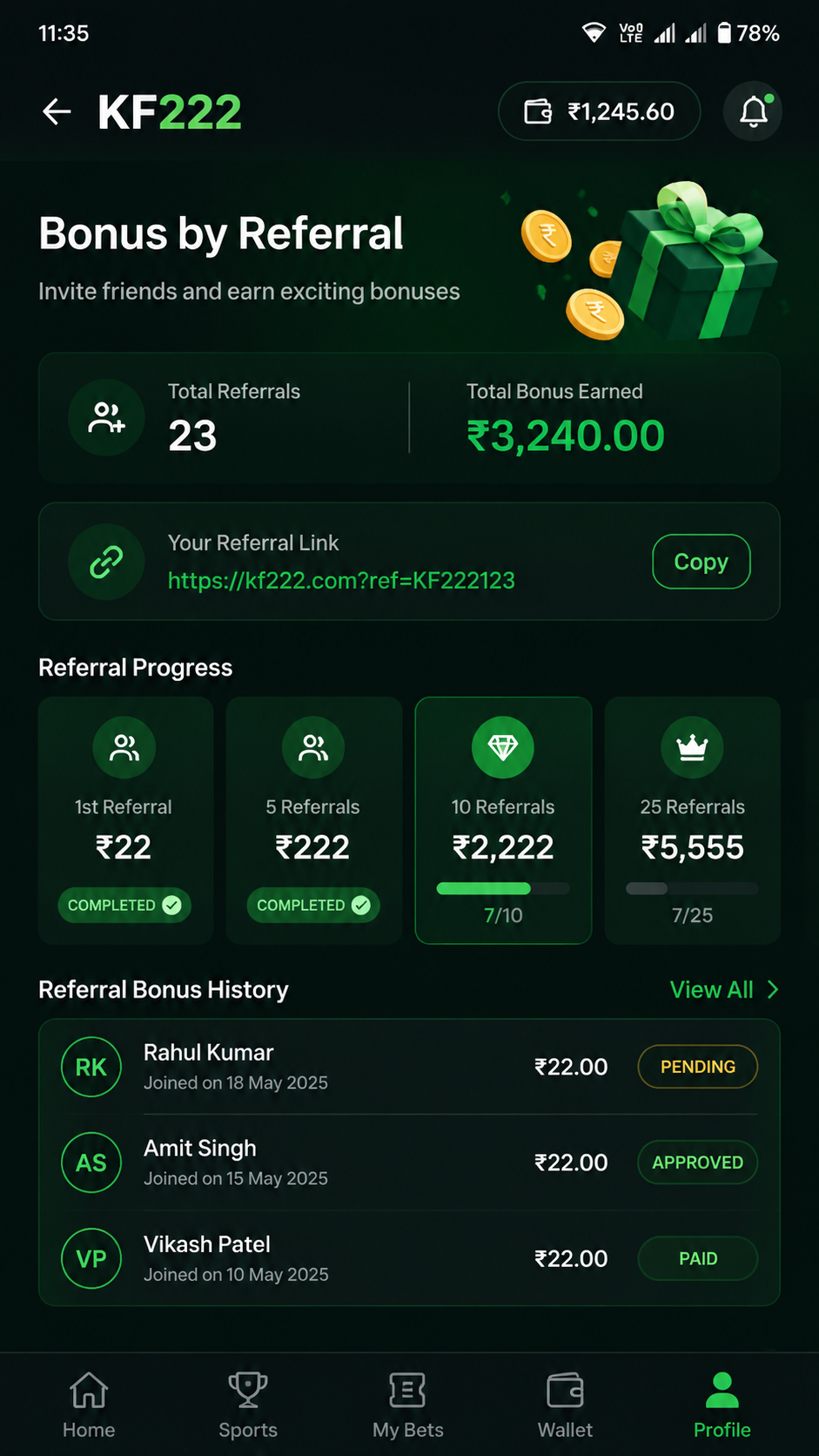Viewport: 819px width, 1456px height.
Task: Switch to the Sports tab
Action: tap(248, 1404)
